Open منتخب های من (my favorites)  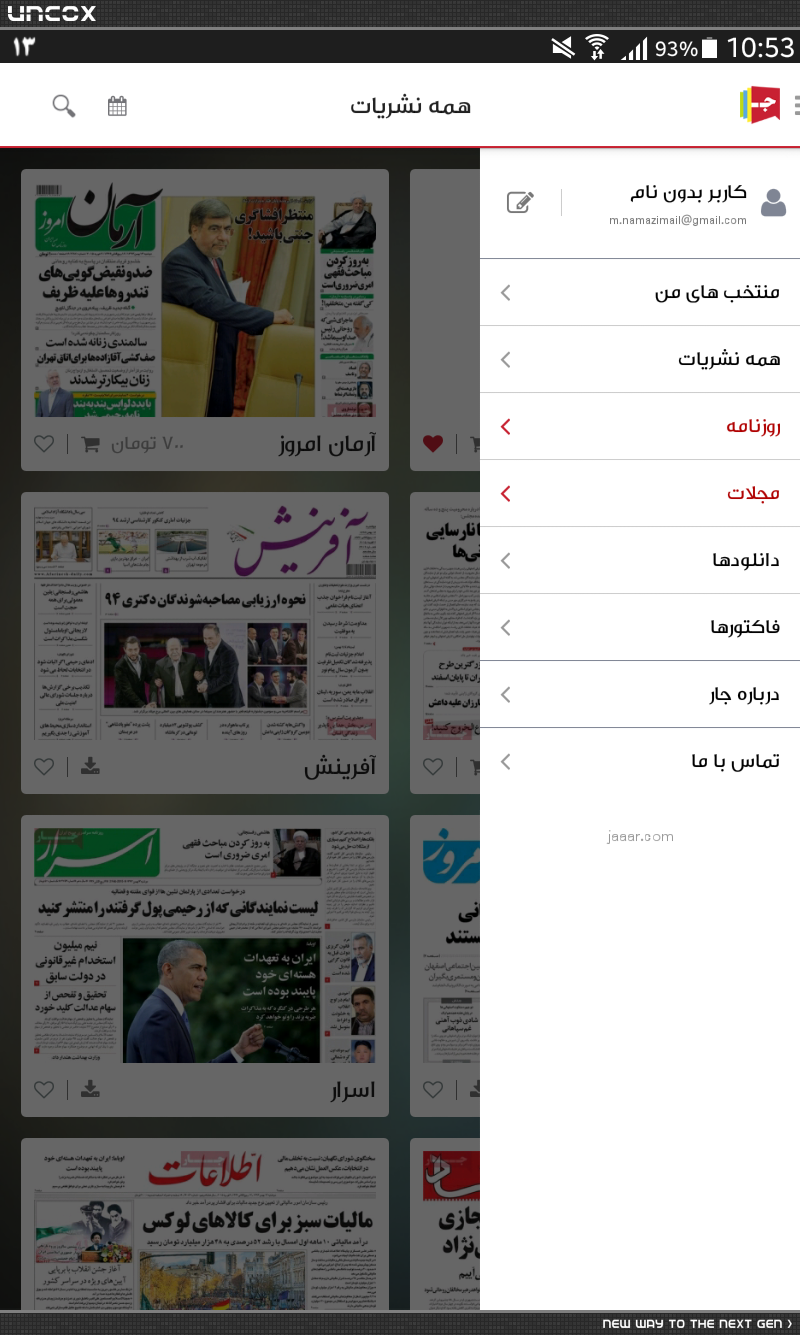[x=640, y=292]
